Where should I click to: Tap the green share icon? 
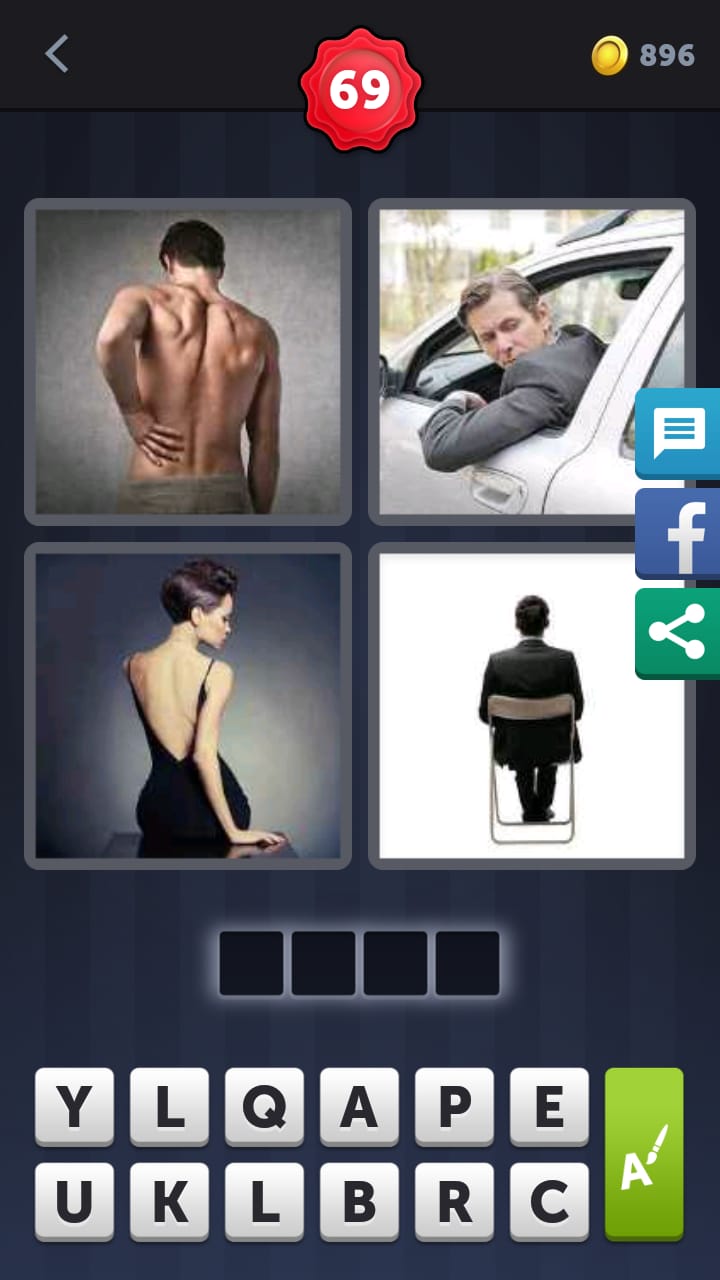679,634
